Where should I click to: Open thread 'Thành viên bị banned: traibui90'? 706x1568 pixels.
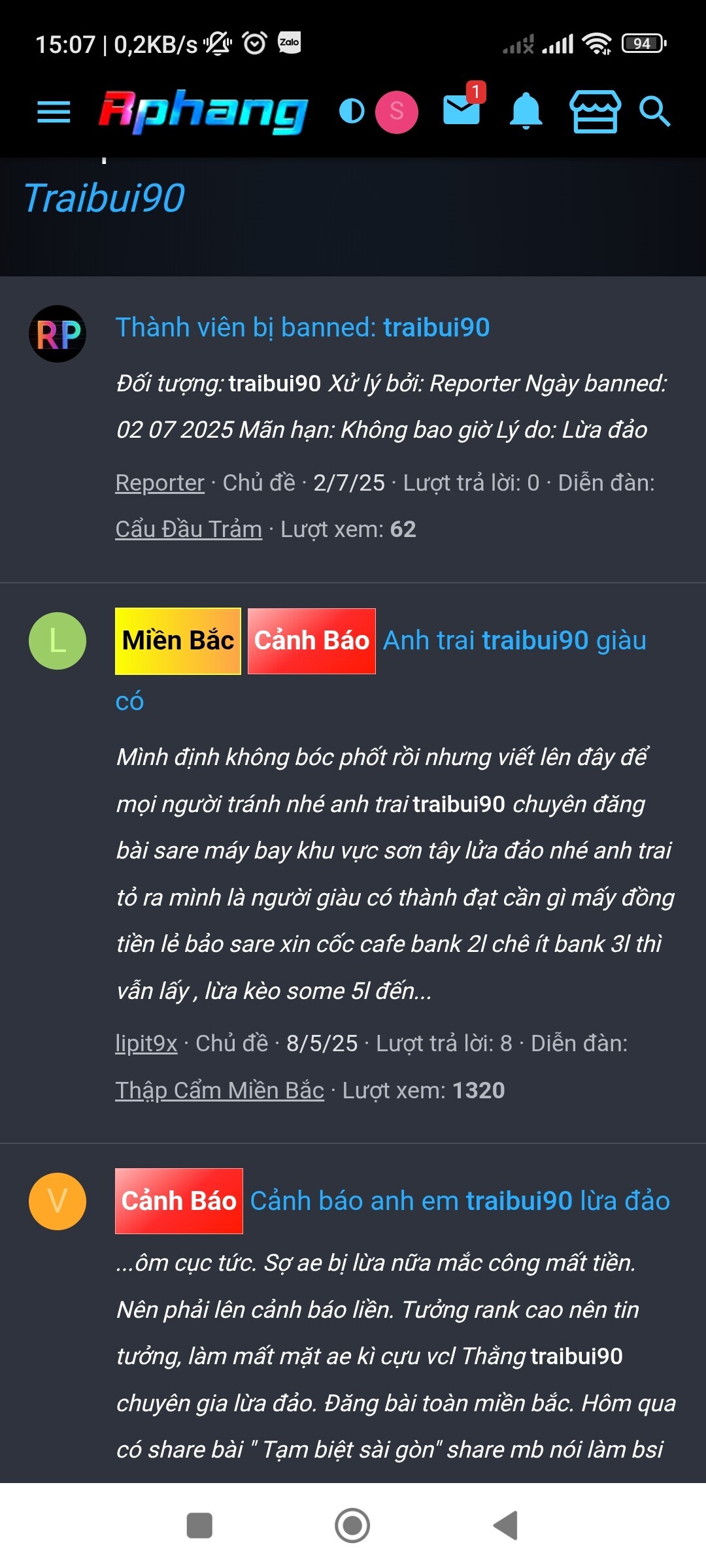tap(302, 327)
